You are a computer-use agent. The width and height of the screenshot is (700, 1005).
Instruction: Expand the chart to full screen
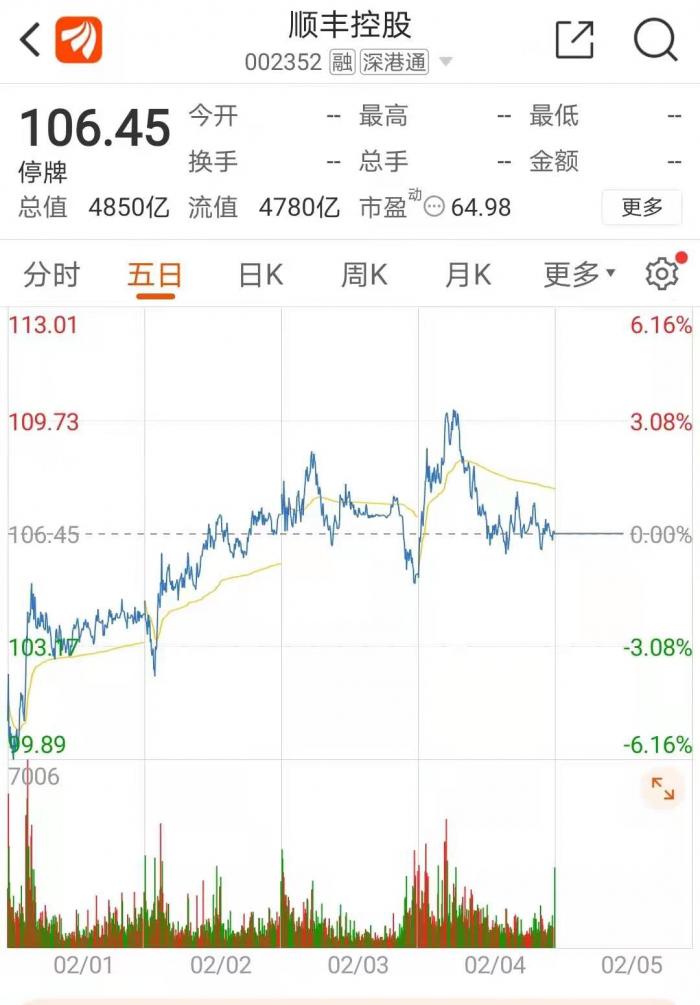pos(663,789)
